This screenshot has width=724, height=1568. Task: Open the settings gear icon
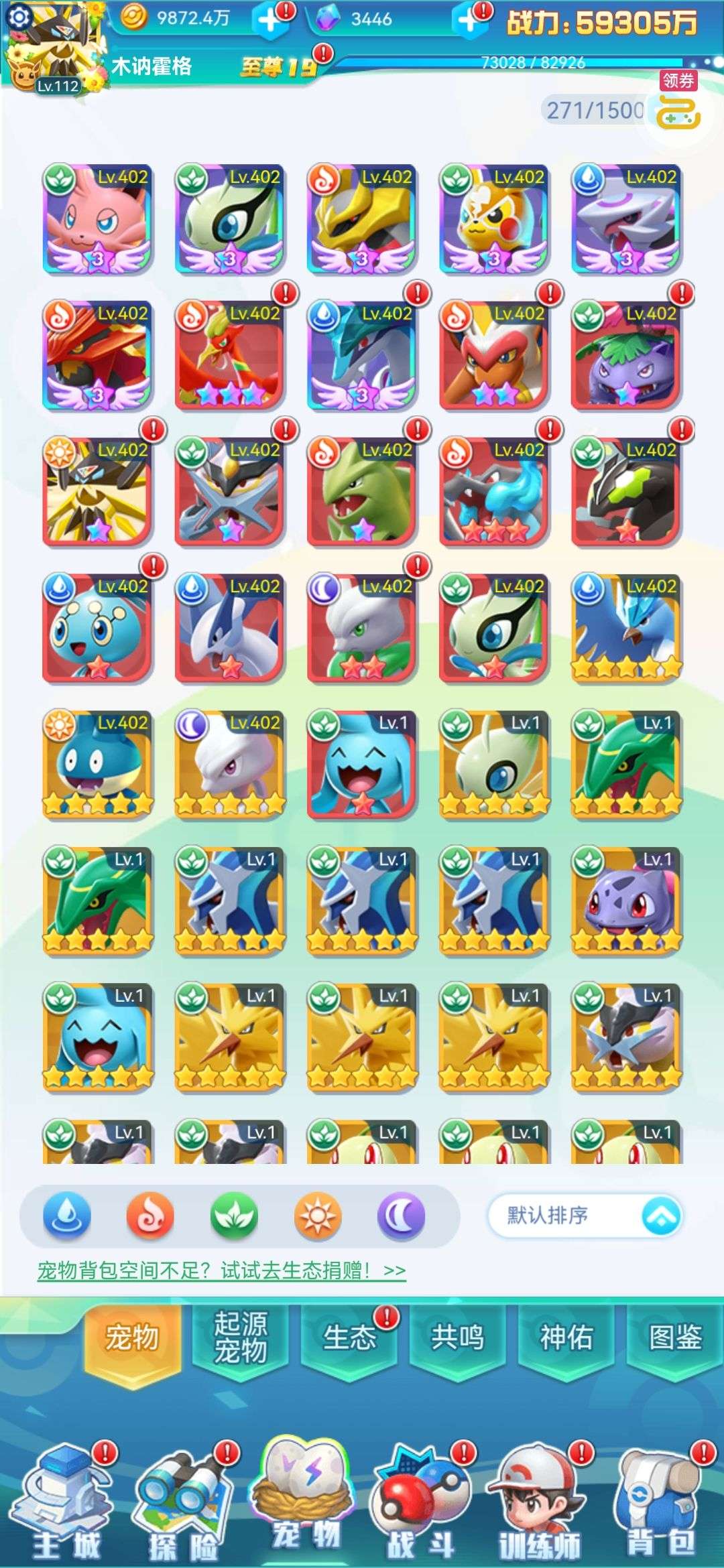tap(19, 16)
